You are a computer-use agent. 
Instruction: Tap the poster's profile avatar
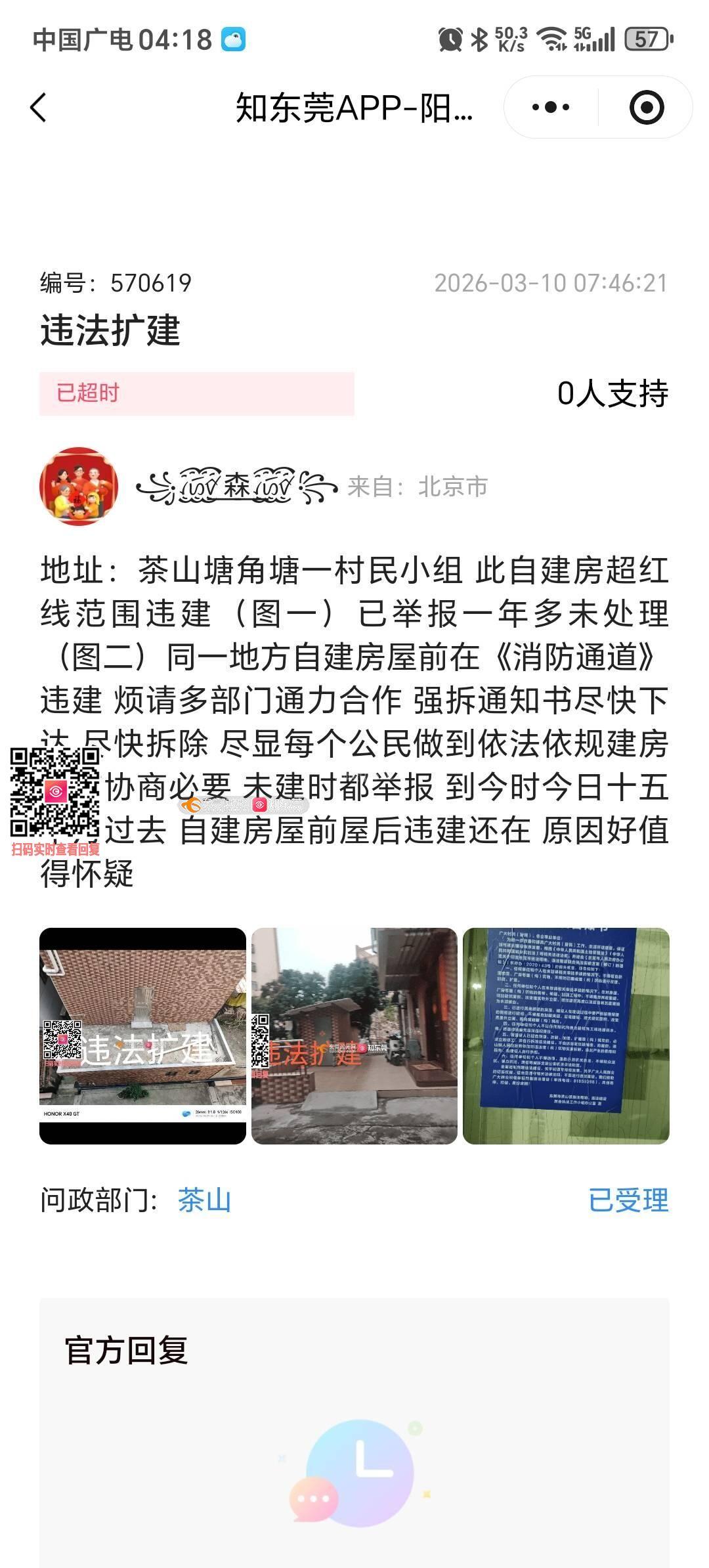tap(79, 487)
